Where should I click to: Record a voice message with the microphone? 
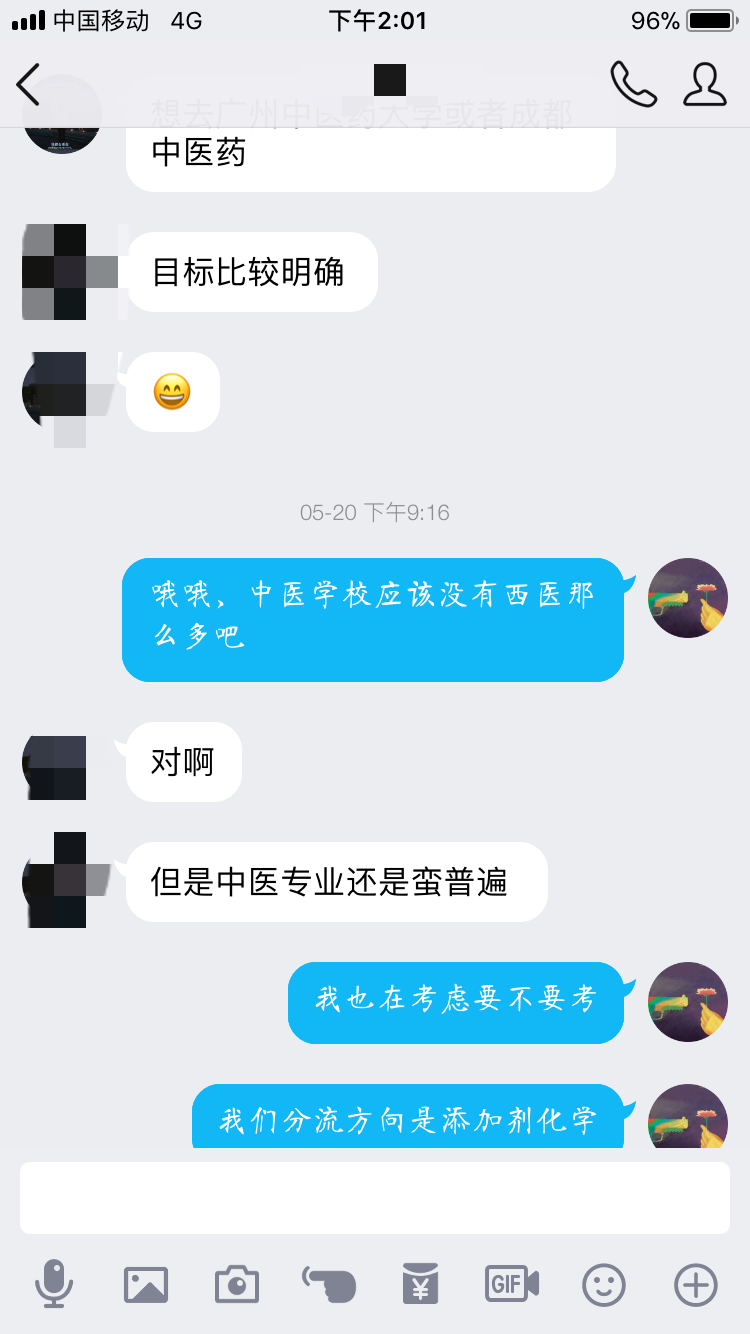[x=54, y=1284]
